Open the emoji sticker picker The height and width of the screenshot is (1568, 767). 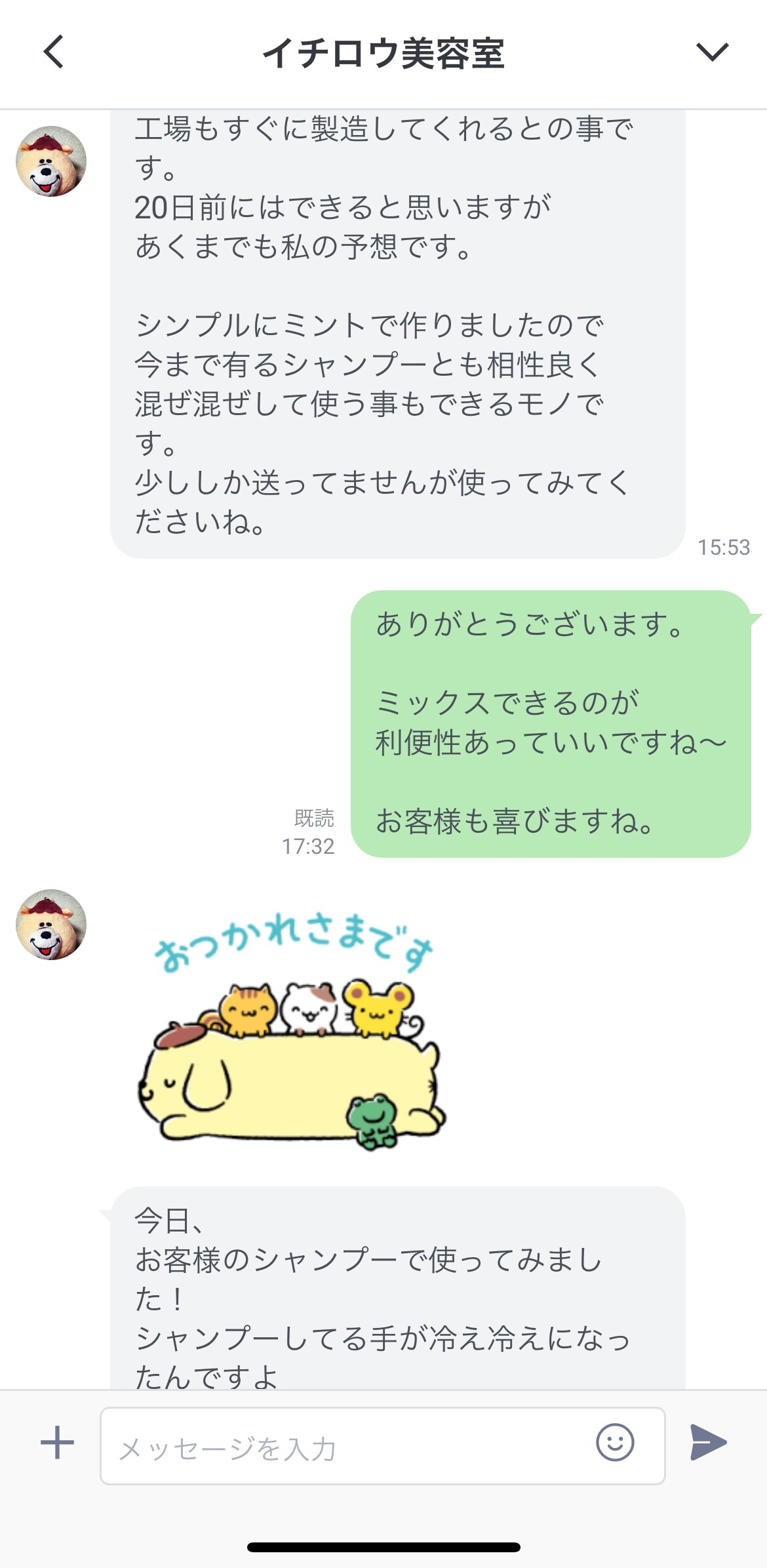[615, 1443]
